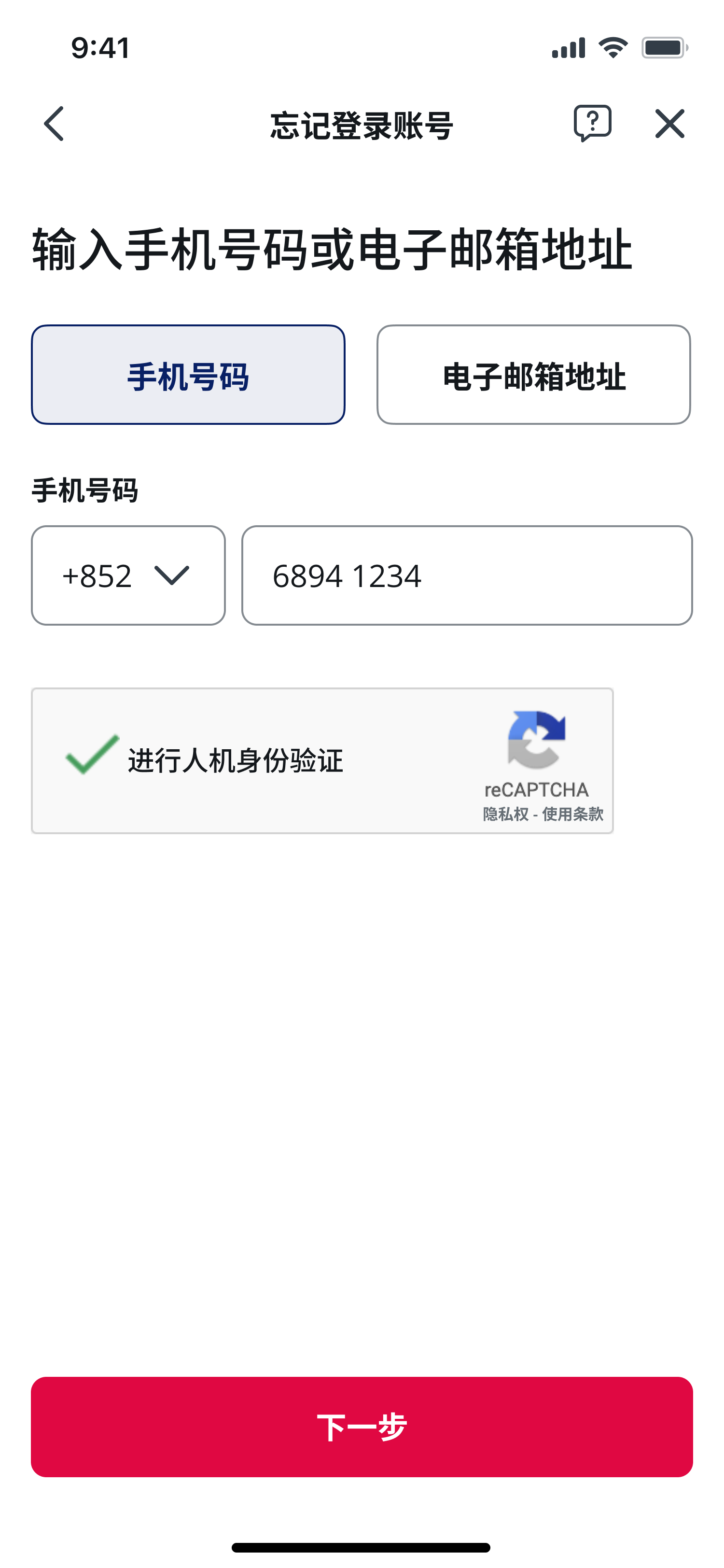The height and width of the screenshot is (1568, 724).
Task: Tap the 下一步 button
Action: click(x=362, y=1427)
